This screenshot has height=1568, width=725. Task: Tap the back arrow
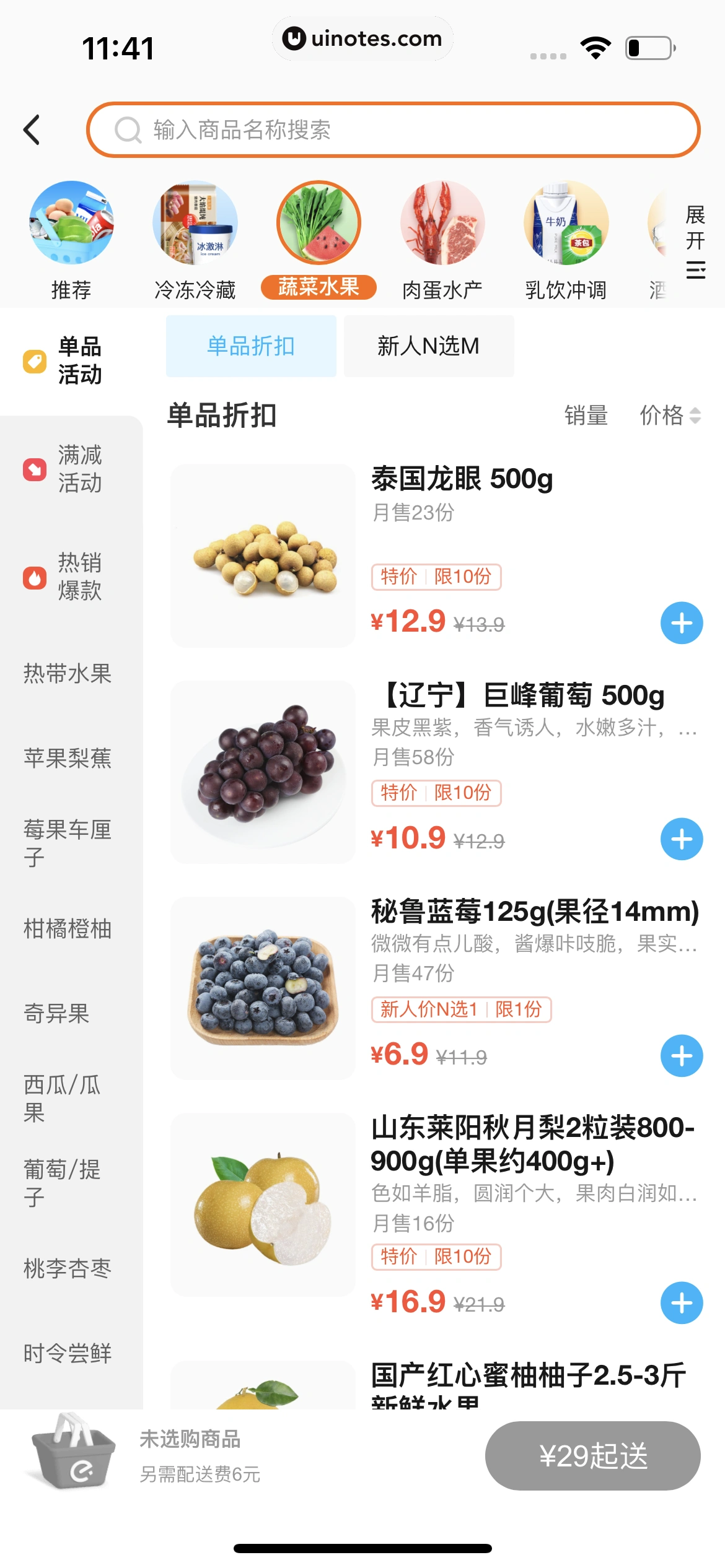32,131
